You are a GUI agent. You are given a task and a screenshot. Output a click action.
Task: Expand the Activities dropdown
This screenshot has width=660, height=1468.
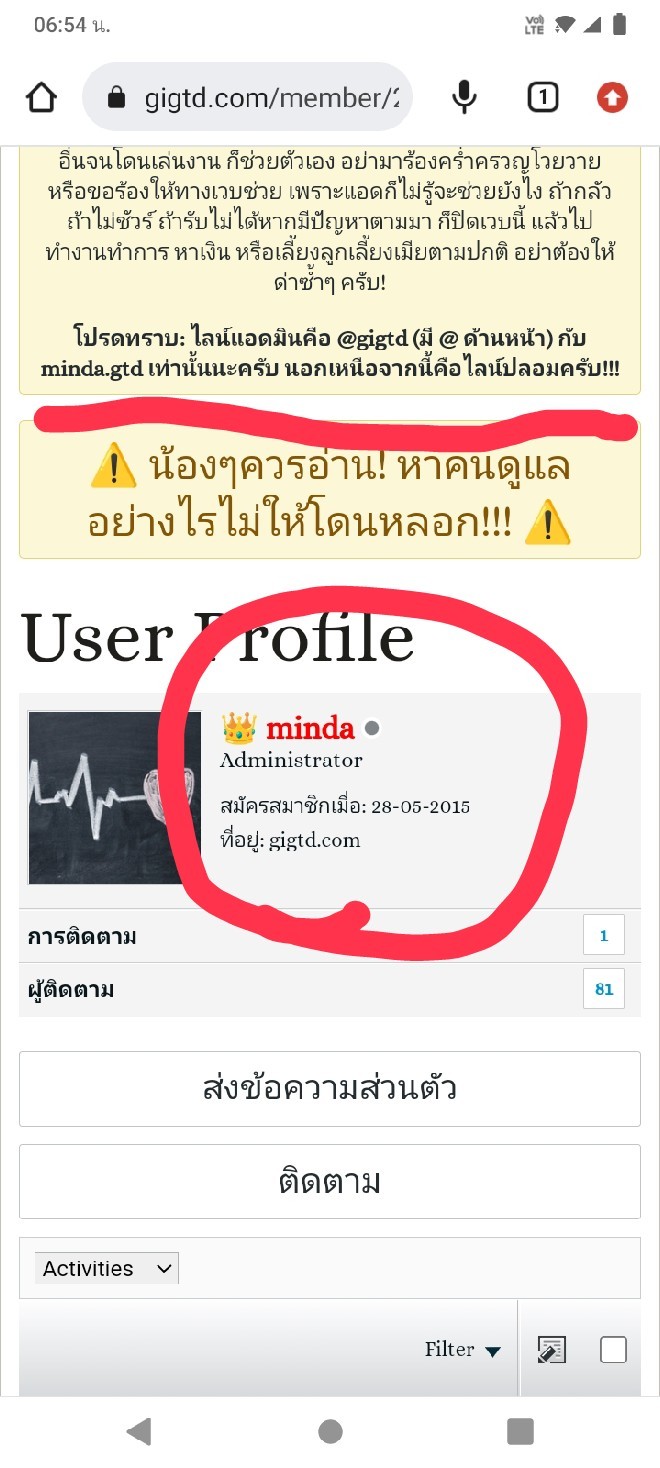click(x=107, y=1269)
